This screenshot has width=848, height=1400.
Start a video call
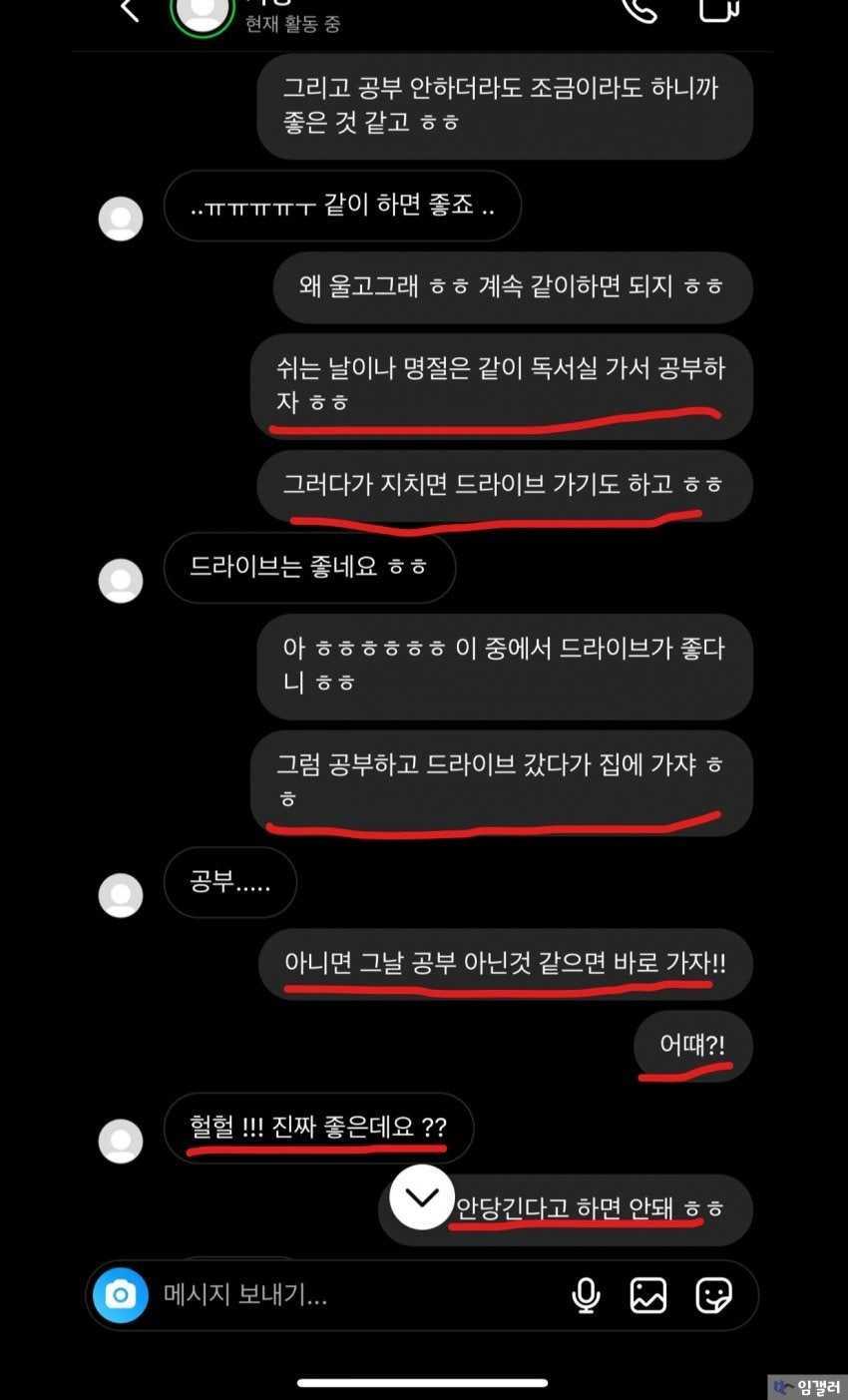coord(719,8)
